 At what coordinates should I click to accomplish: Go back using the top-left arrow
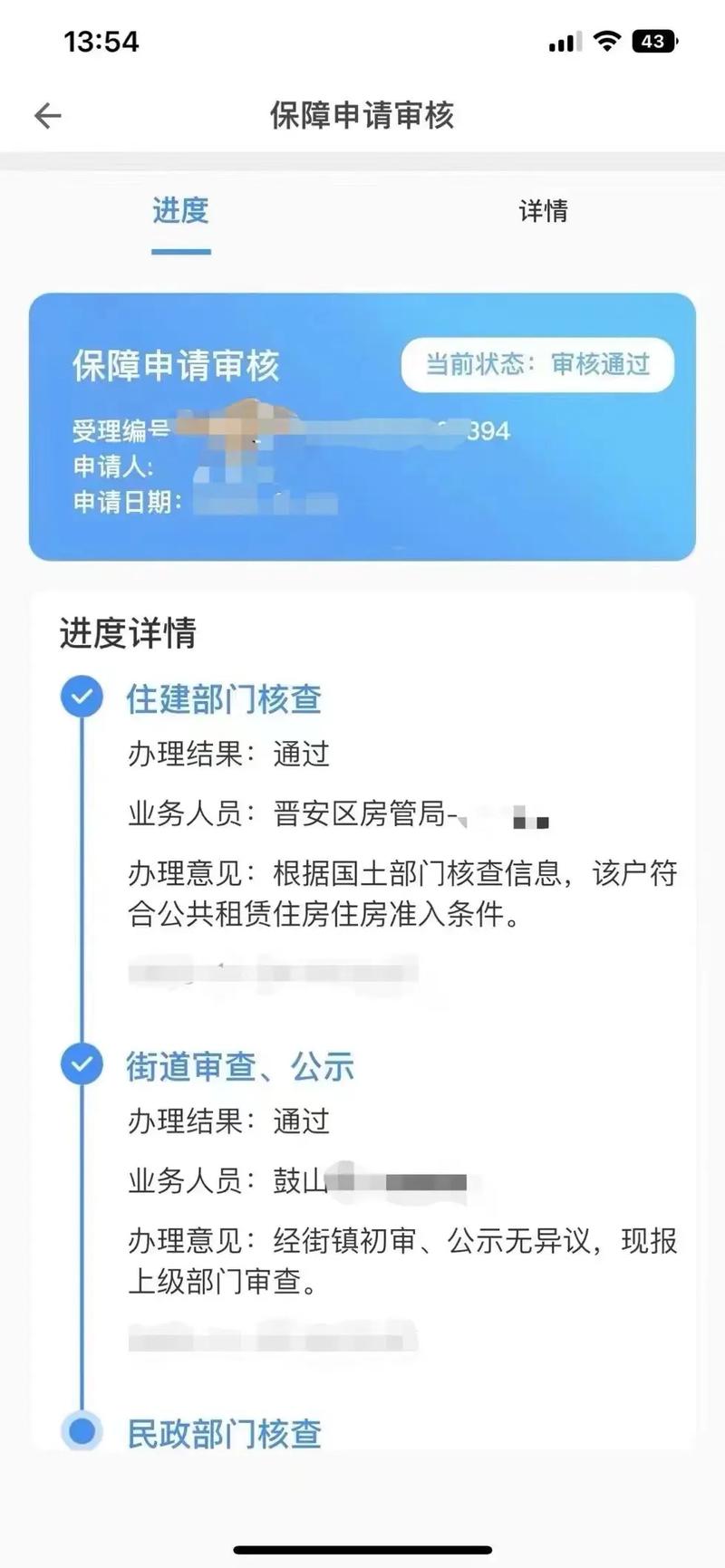(x=47, y=115)
